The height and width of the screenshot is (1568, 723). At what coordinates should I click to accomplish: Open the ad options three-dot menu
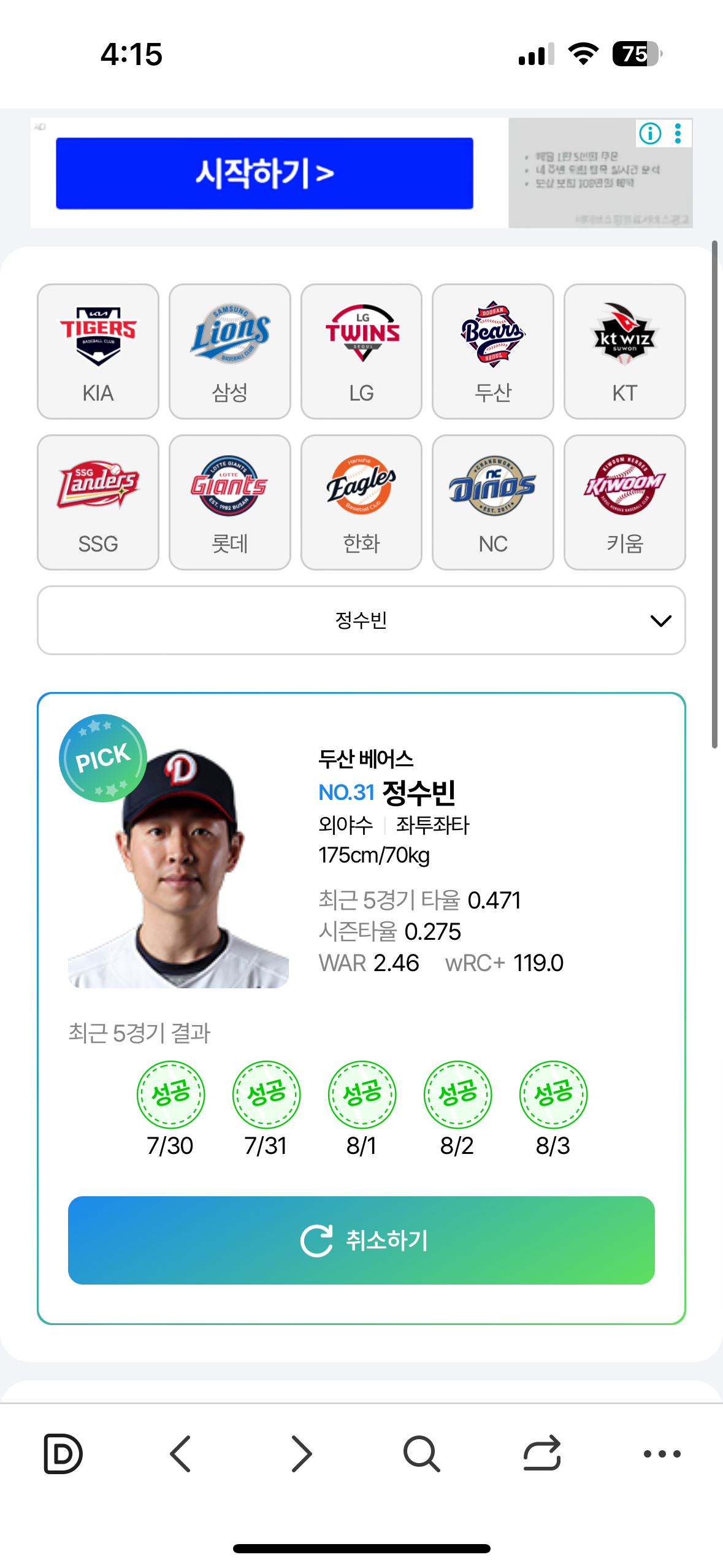(x=678, y=133)
